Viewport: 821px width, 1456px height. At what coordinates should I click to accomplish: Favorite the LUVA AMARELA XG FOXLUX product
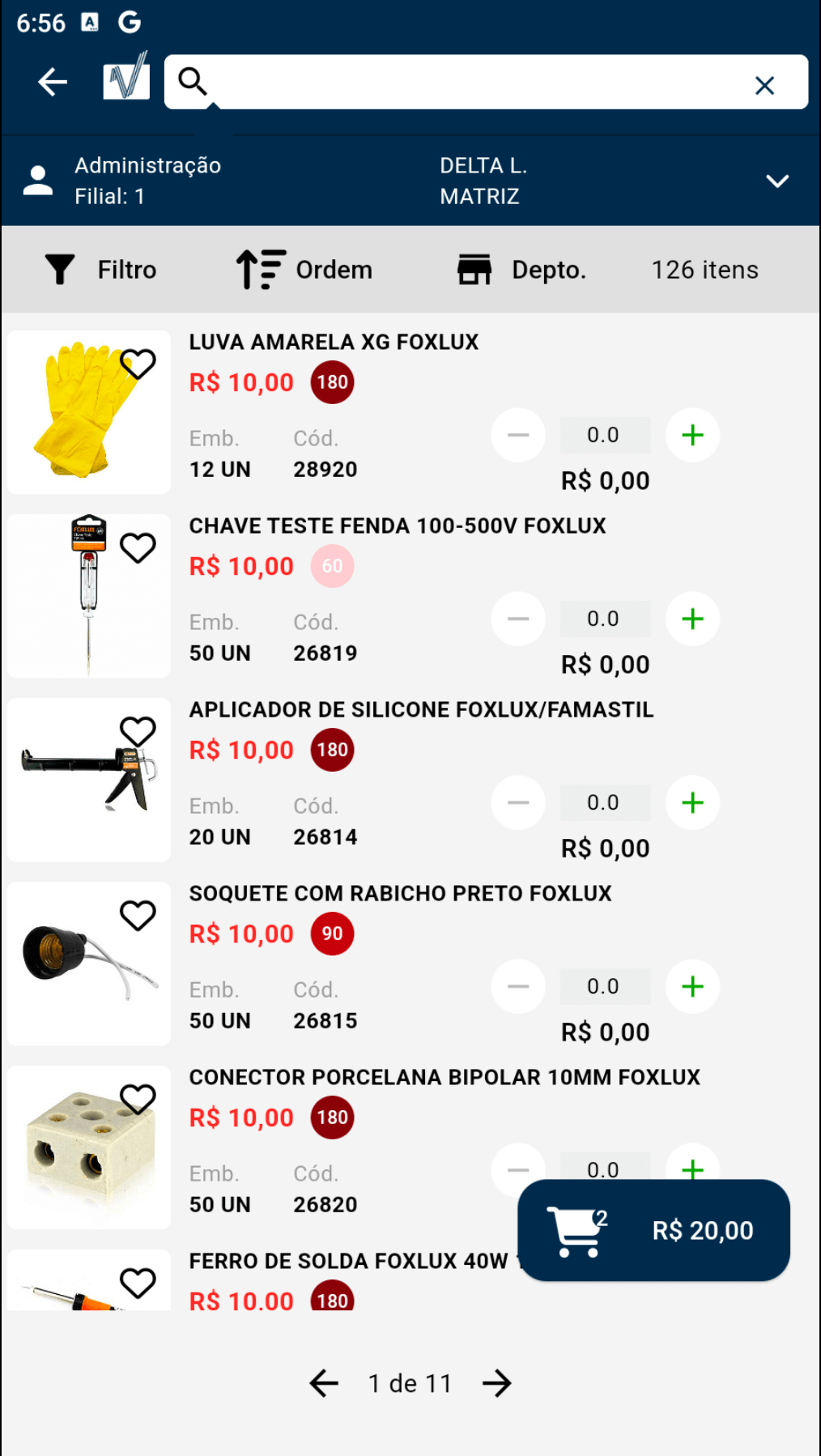pyautogui.click(x=138, y=364)
